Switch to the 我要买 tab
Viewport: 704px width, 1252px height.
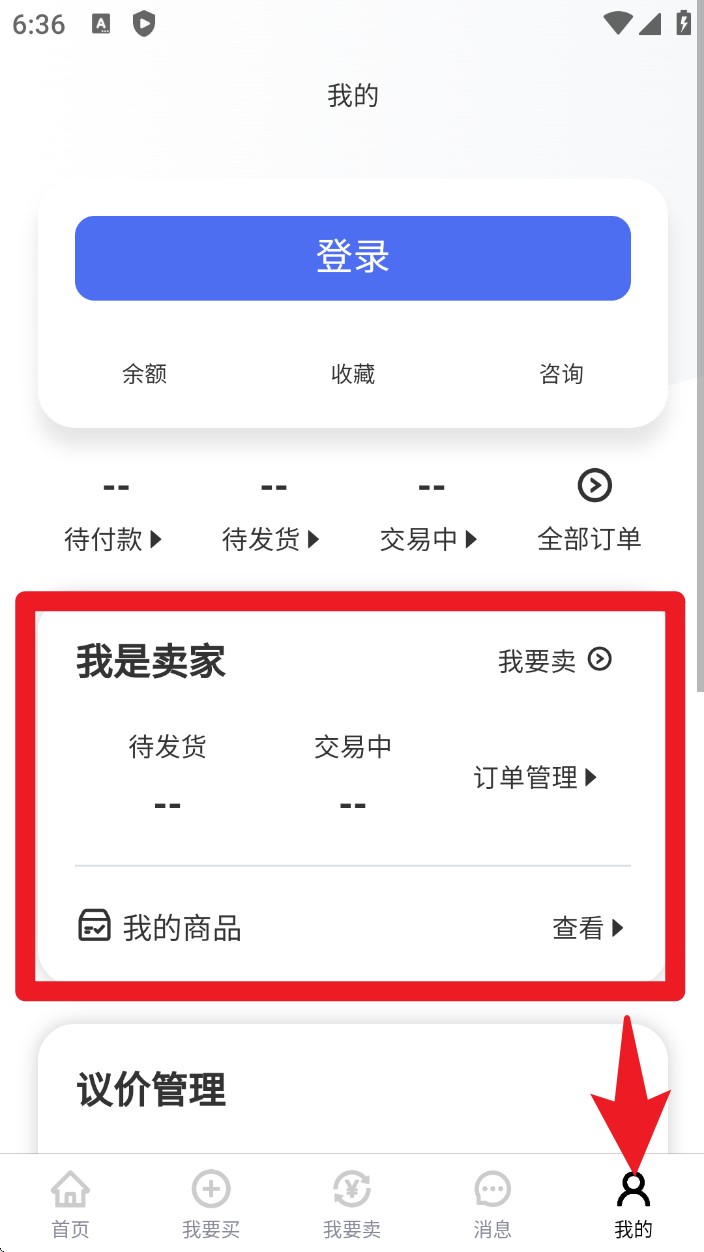pyautogui.click(x=211, y=1204)
